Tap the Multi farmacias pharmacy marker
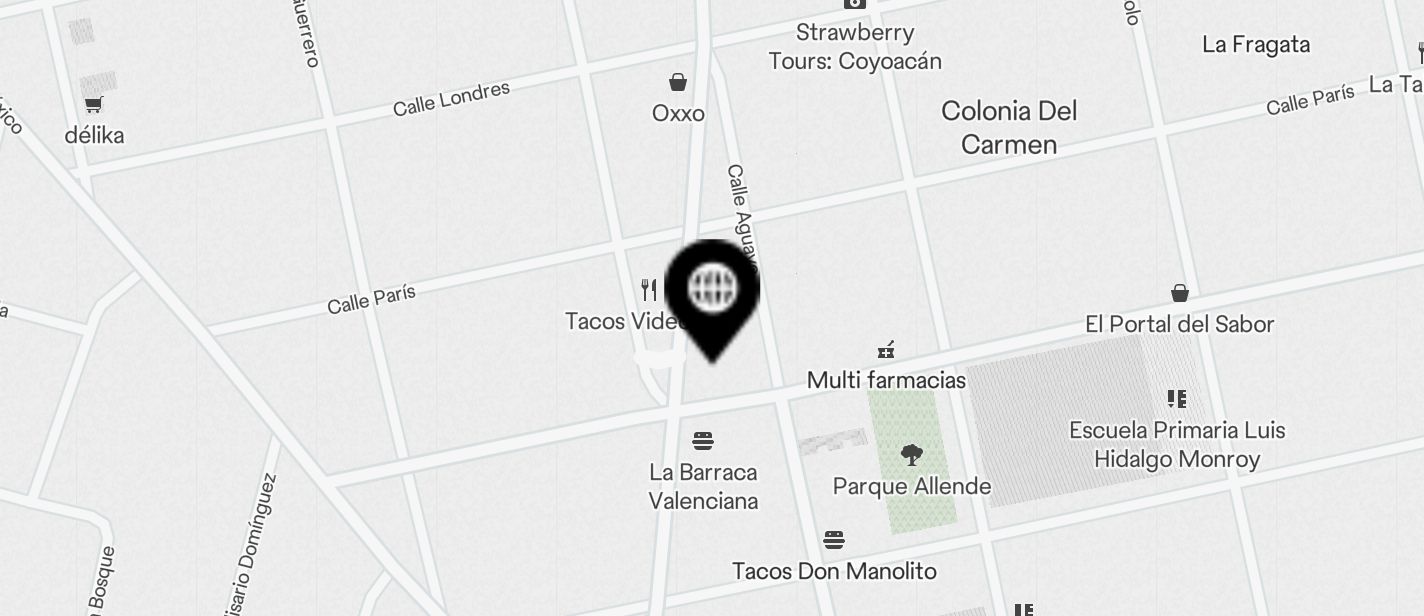This screenshot has height=616, width=1424. point(885,350)
